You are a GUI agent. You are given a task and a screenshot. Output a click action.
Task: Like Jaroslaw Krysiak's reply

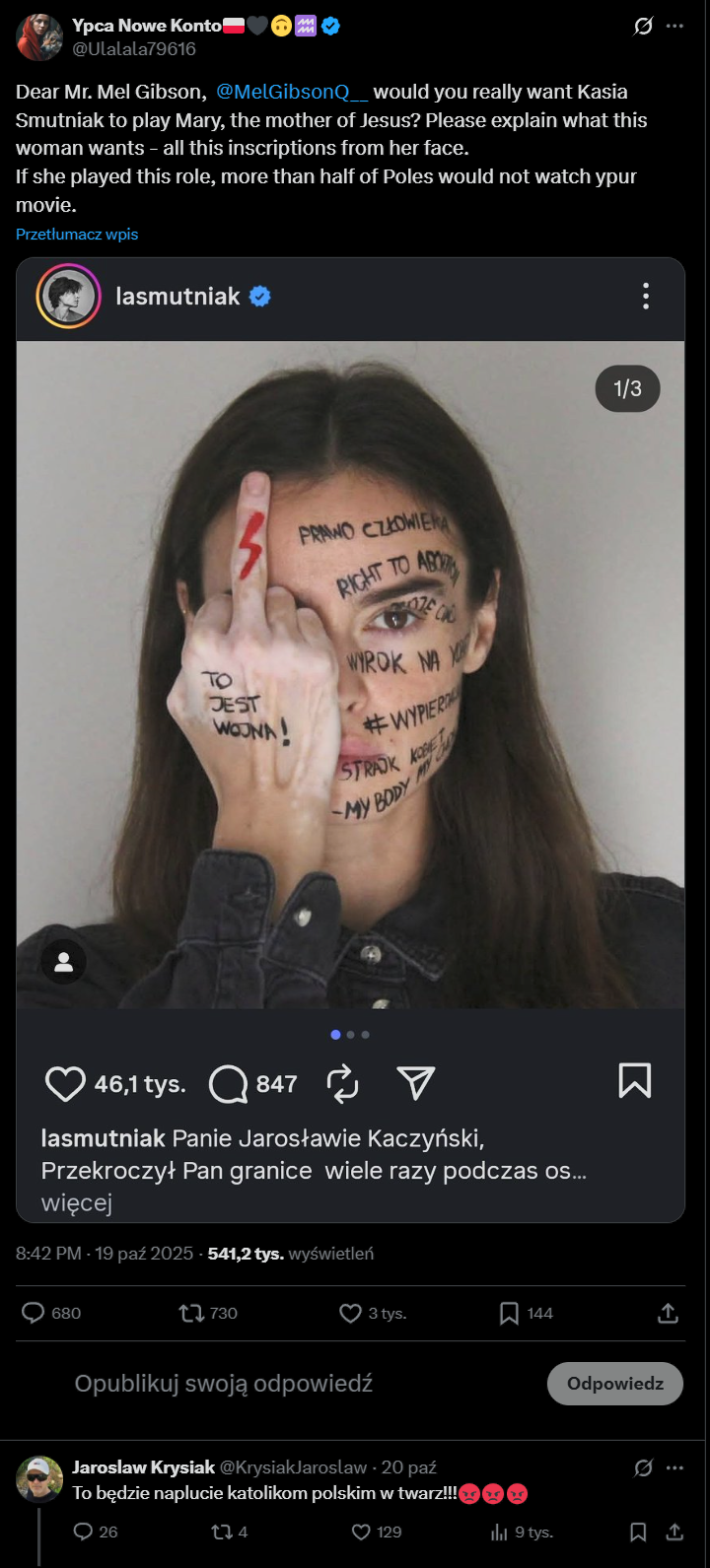tap(377, 1533)
